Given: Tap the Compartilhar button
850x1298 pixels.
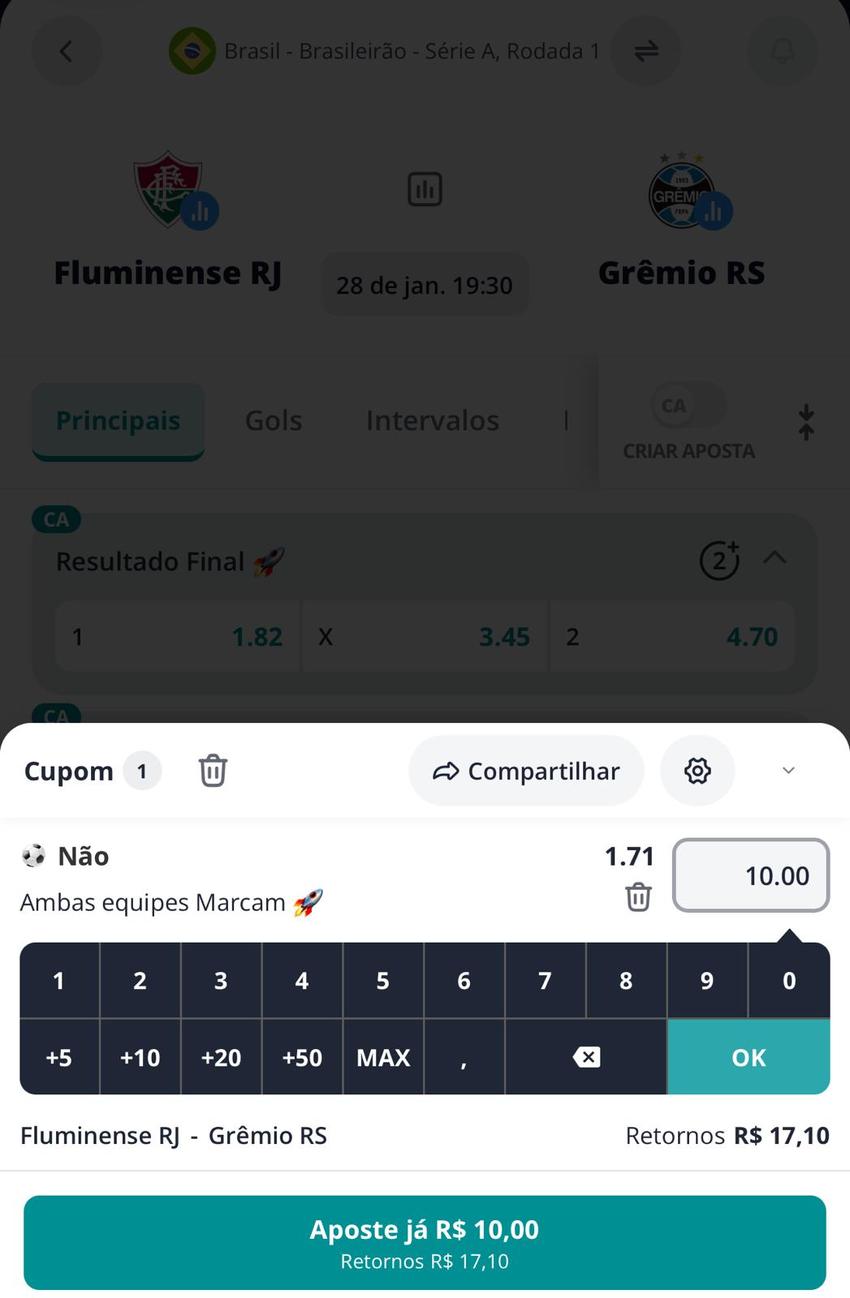Looking at the screenshot, I should (525, 770).
